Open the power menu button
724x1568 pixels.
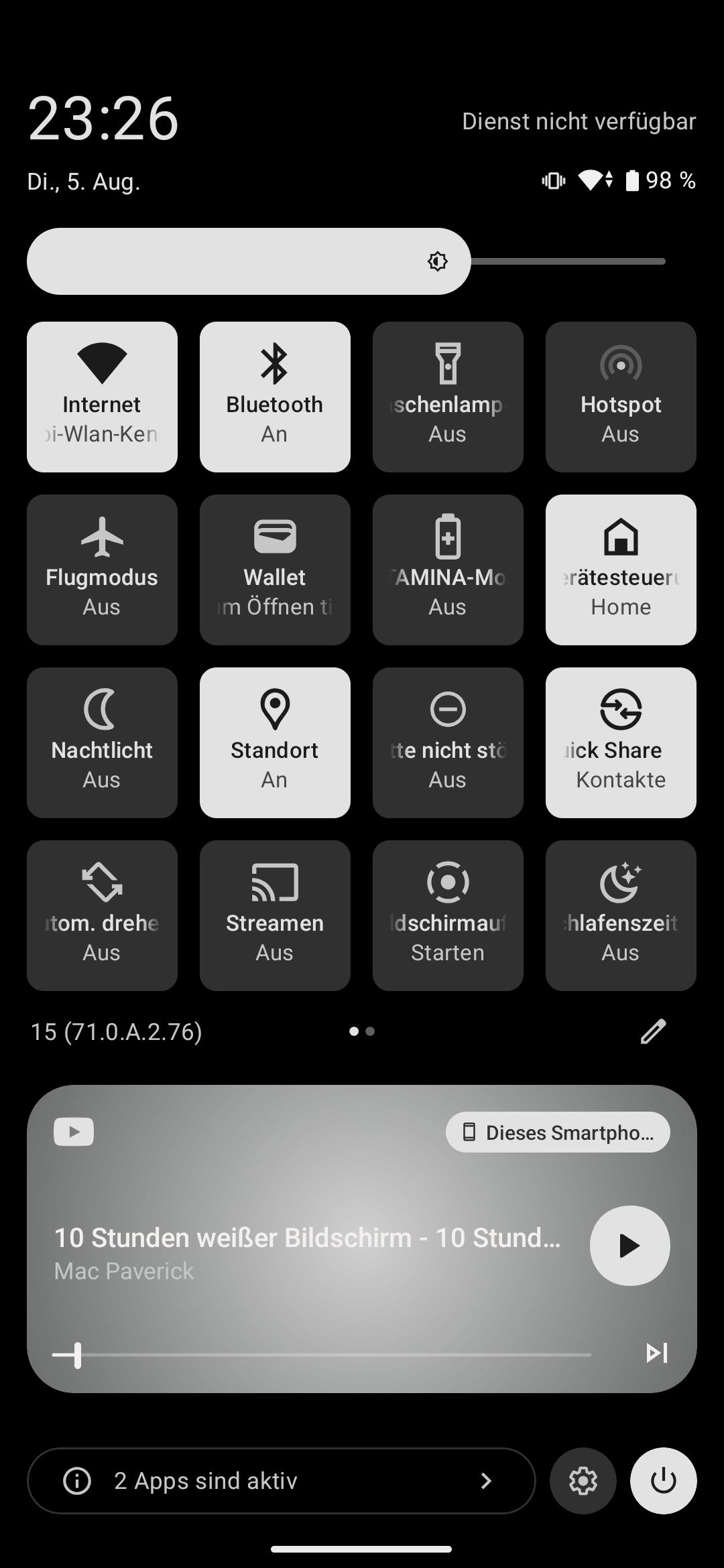click(664, 1481)
